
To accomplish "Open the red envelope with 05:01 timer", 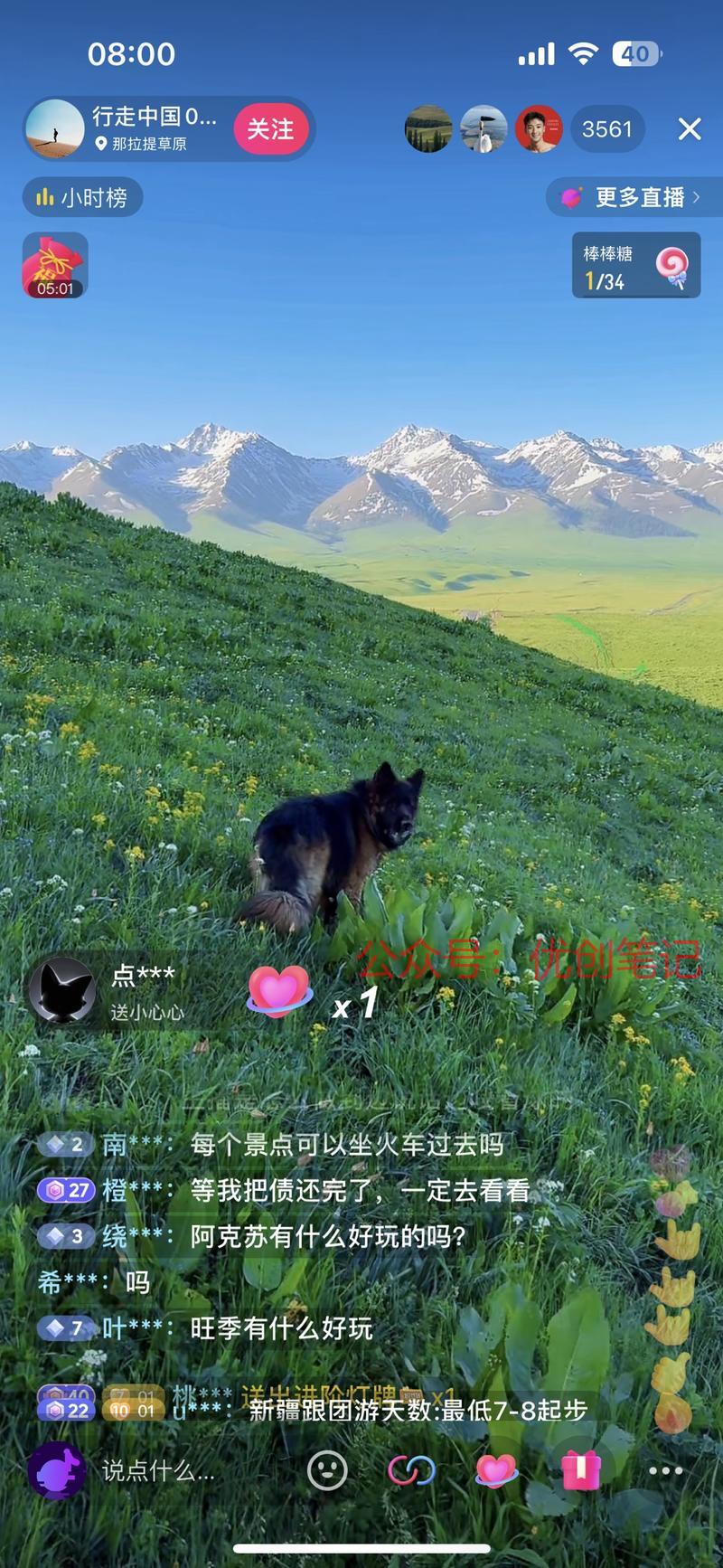I will 55,265.
